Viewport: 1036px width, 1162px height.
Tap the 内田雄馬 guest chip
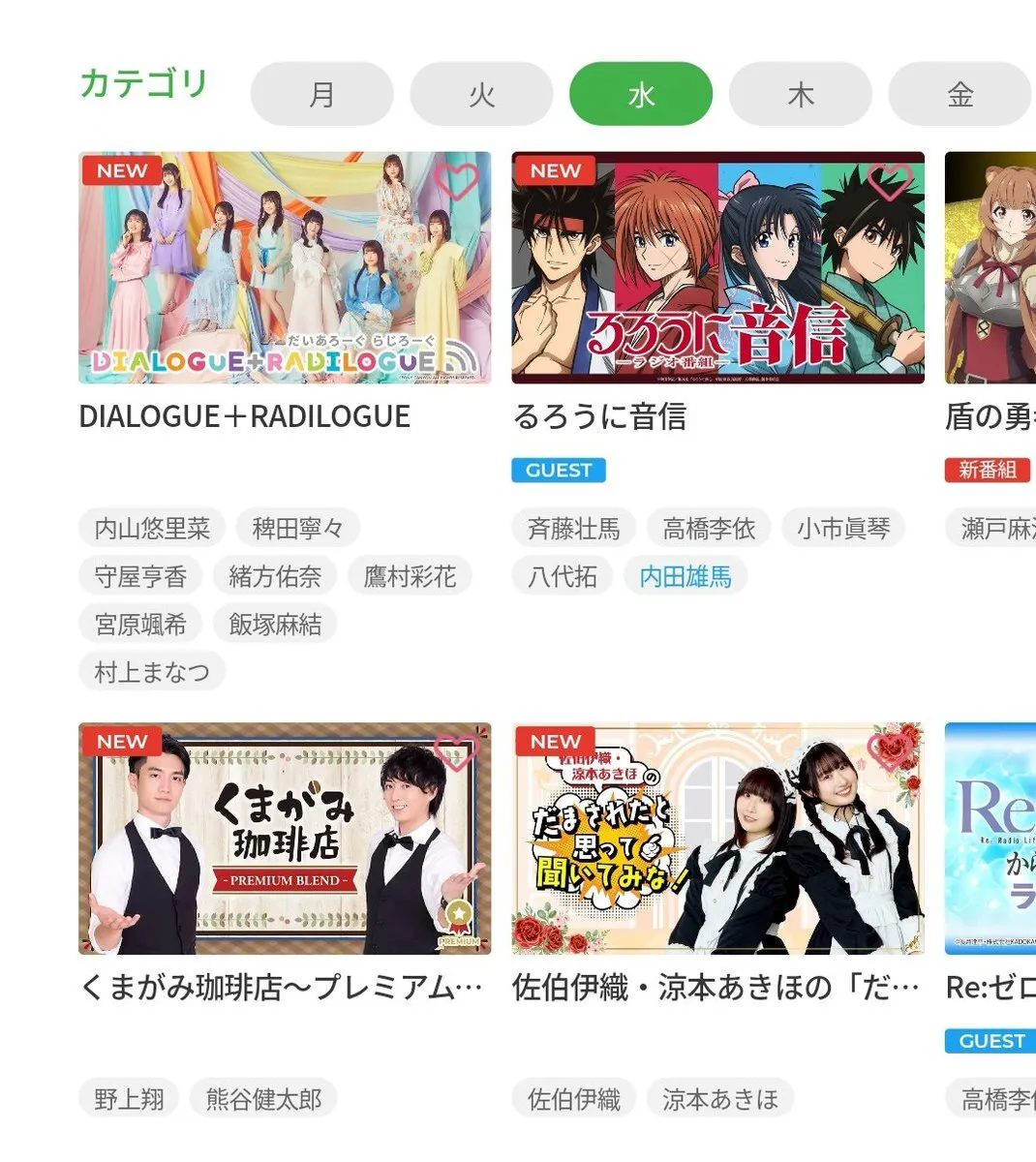tap(686, 577)
